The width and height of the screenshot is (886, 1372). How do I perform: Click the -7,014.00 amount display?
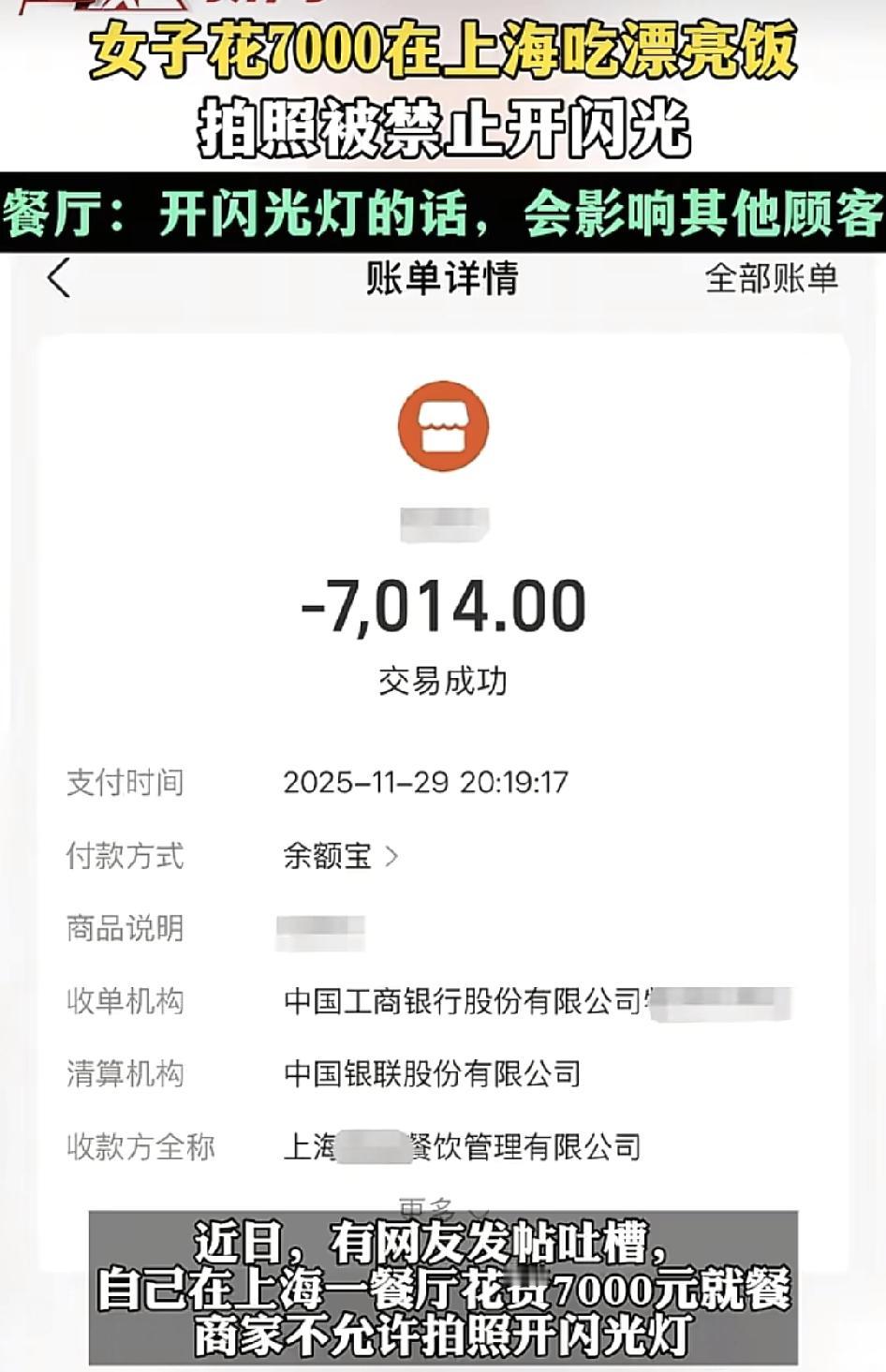click(x=443, y=609)
